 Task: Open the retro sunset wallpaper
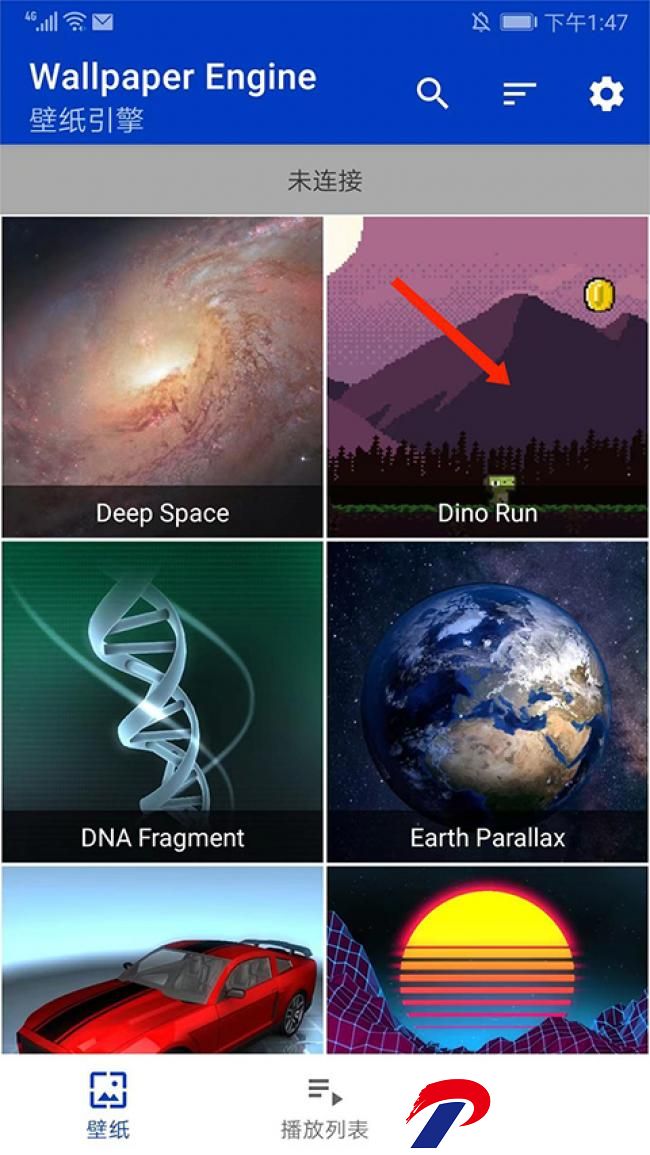pyautogui.click(x=487, y=960)
